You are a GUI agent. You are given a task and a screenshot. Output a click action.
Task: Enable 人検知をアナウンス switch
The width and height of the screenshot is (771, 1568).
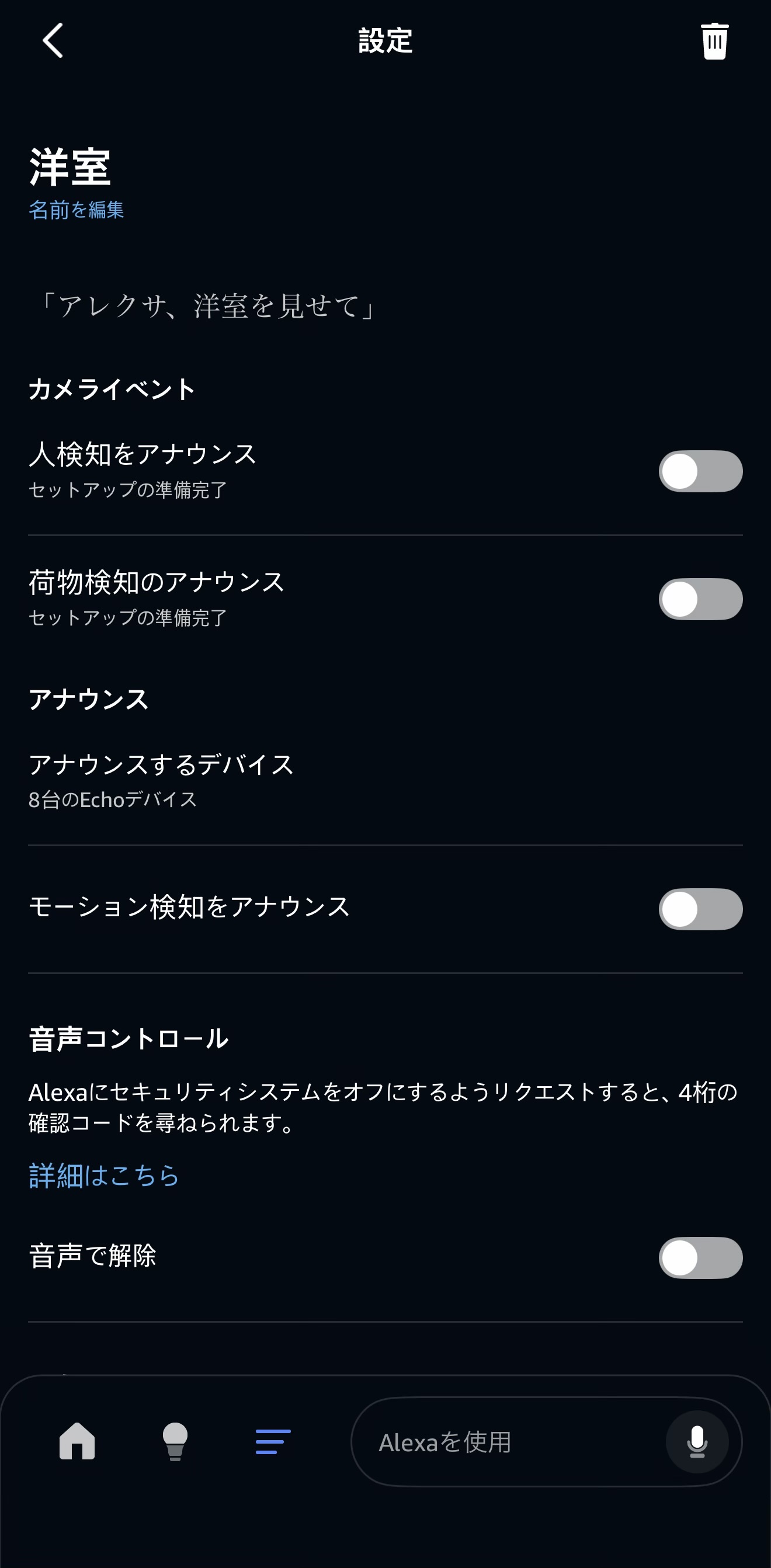[x=700, y=471]
